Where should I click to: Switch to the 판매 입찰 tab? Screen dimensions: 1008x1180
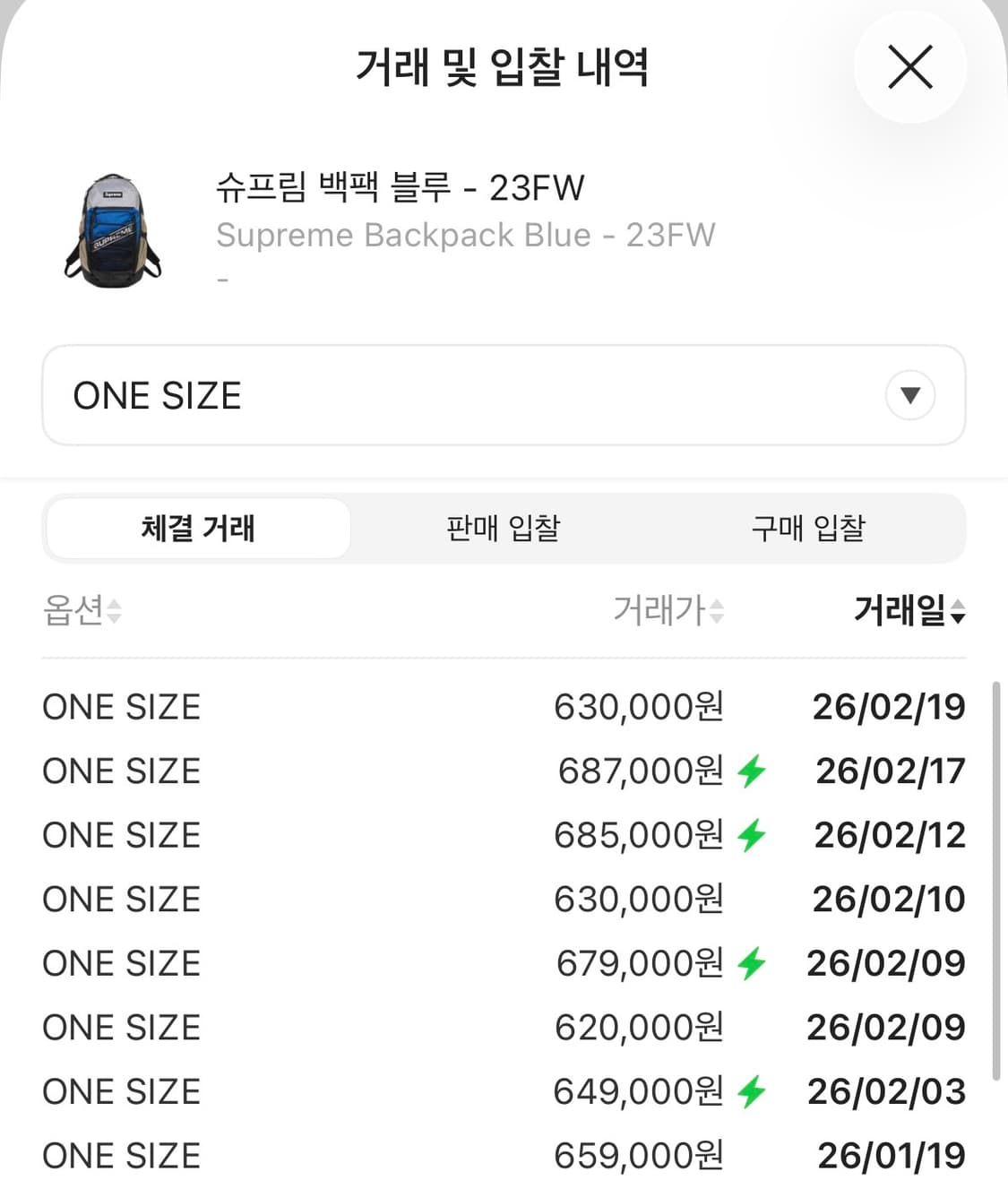point(502,529)
